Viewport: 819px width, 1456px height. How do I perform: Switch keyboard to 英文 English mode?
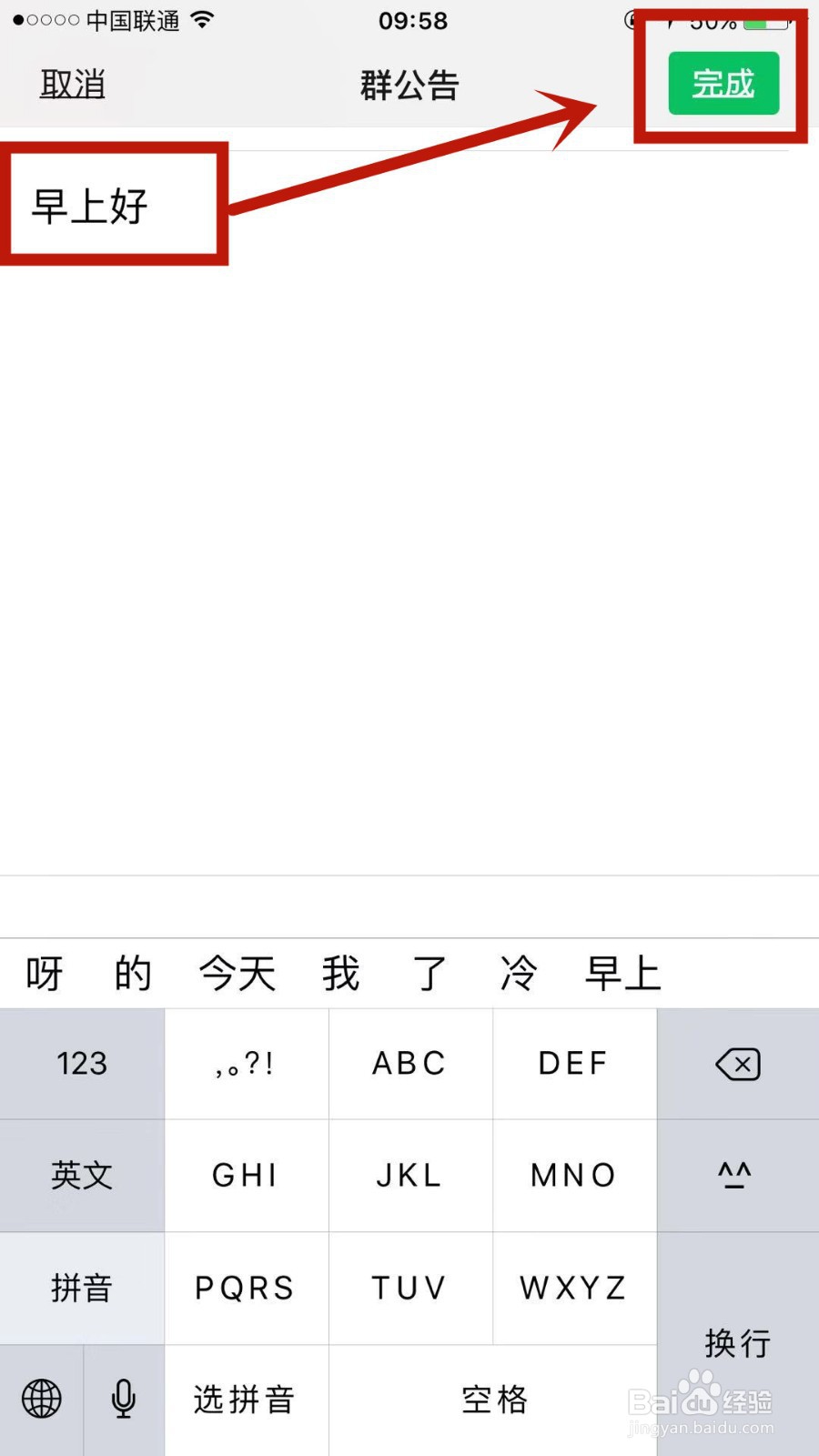coord(82,1175)
